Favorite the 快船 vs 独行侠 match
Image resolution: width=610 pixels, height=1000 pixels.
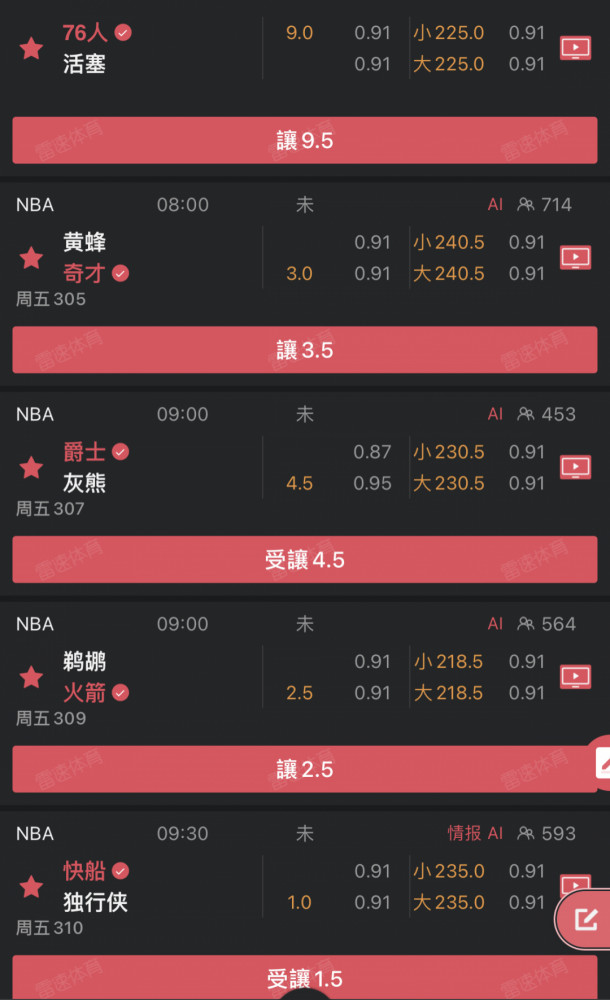click(x=31, y=886)
